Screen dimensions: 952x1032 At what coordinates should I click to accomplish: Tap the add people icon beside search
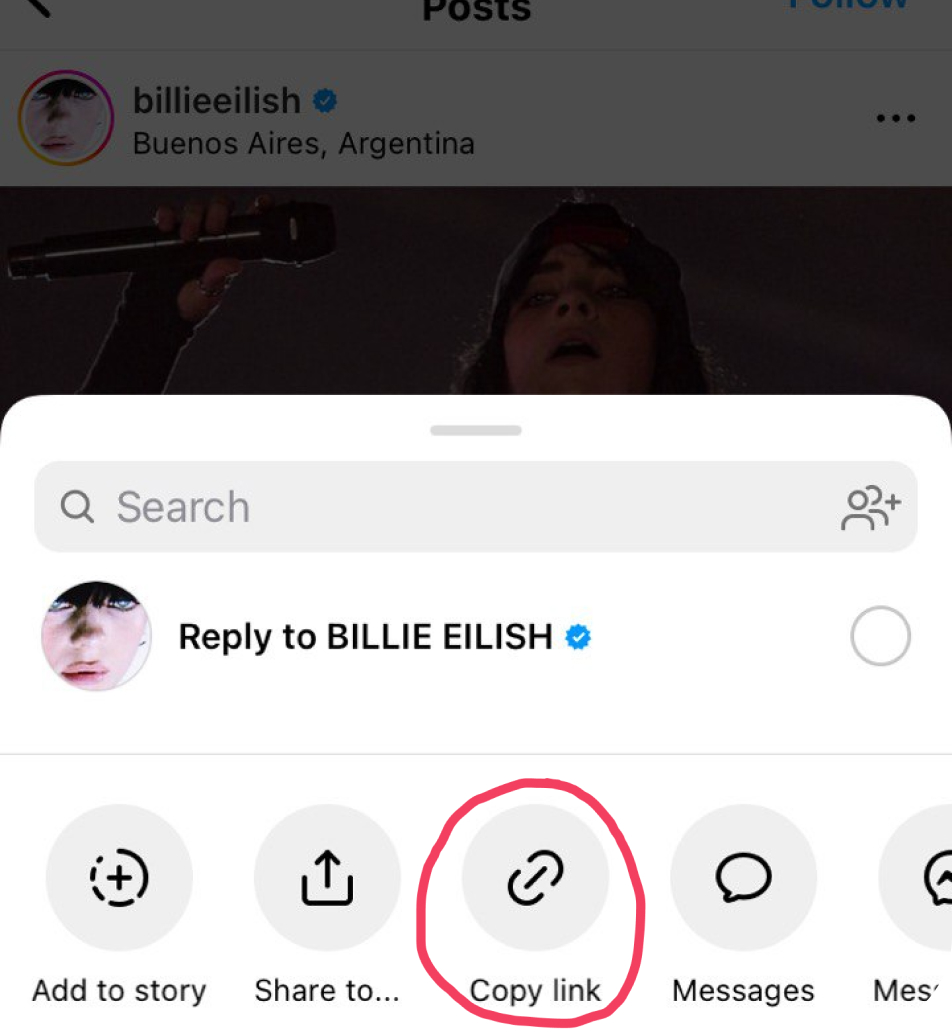871,507
